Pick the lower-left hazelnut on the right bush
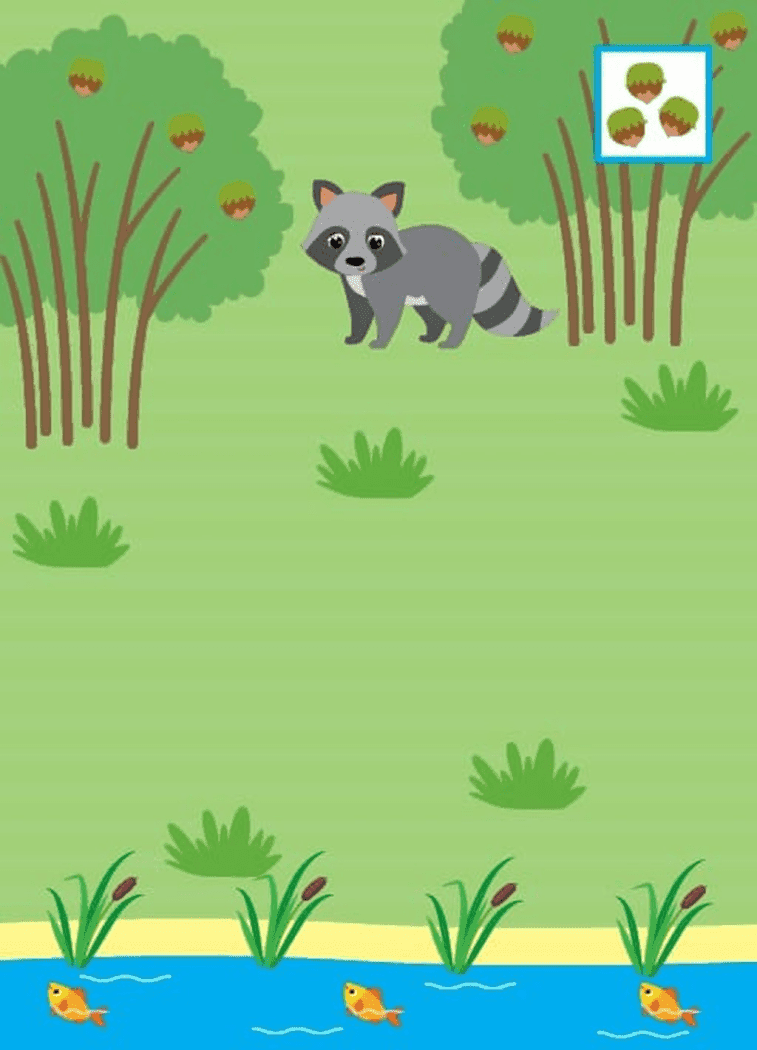The width and height of the screenshot is (757, 1050). coord(489,126)
